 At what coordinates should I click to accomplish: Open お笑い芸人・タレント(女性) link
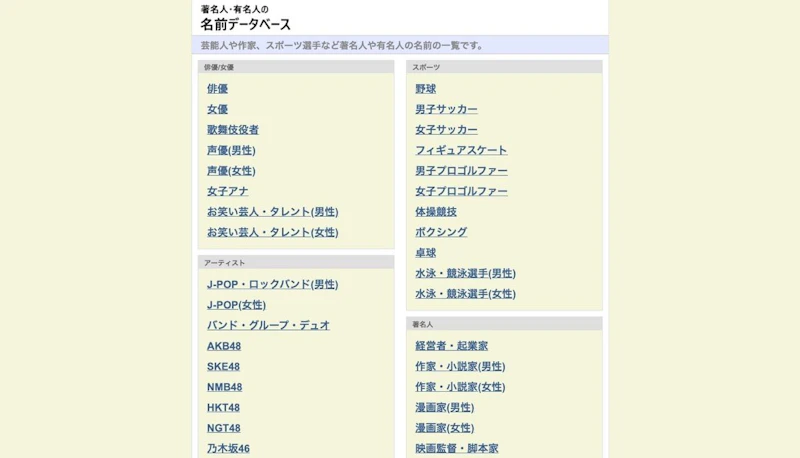tap(272, 232)
